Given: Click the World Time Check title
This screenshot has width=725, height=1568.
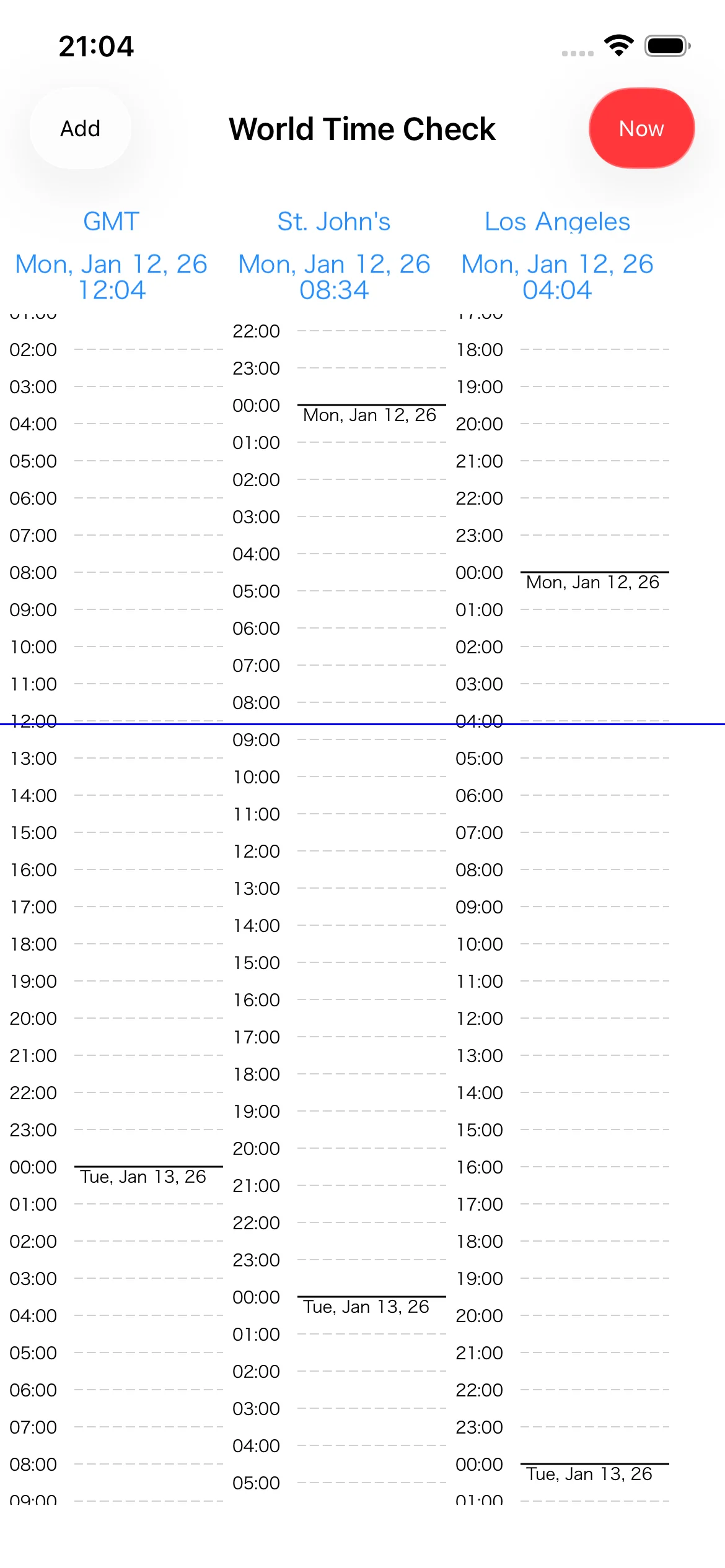Looking at the screenshot, I should click(x=361, y=129).
